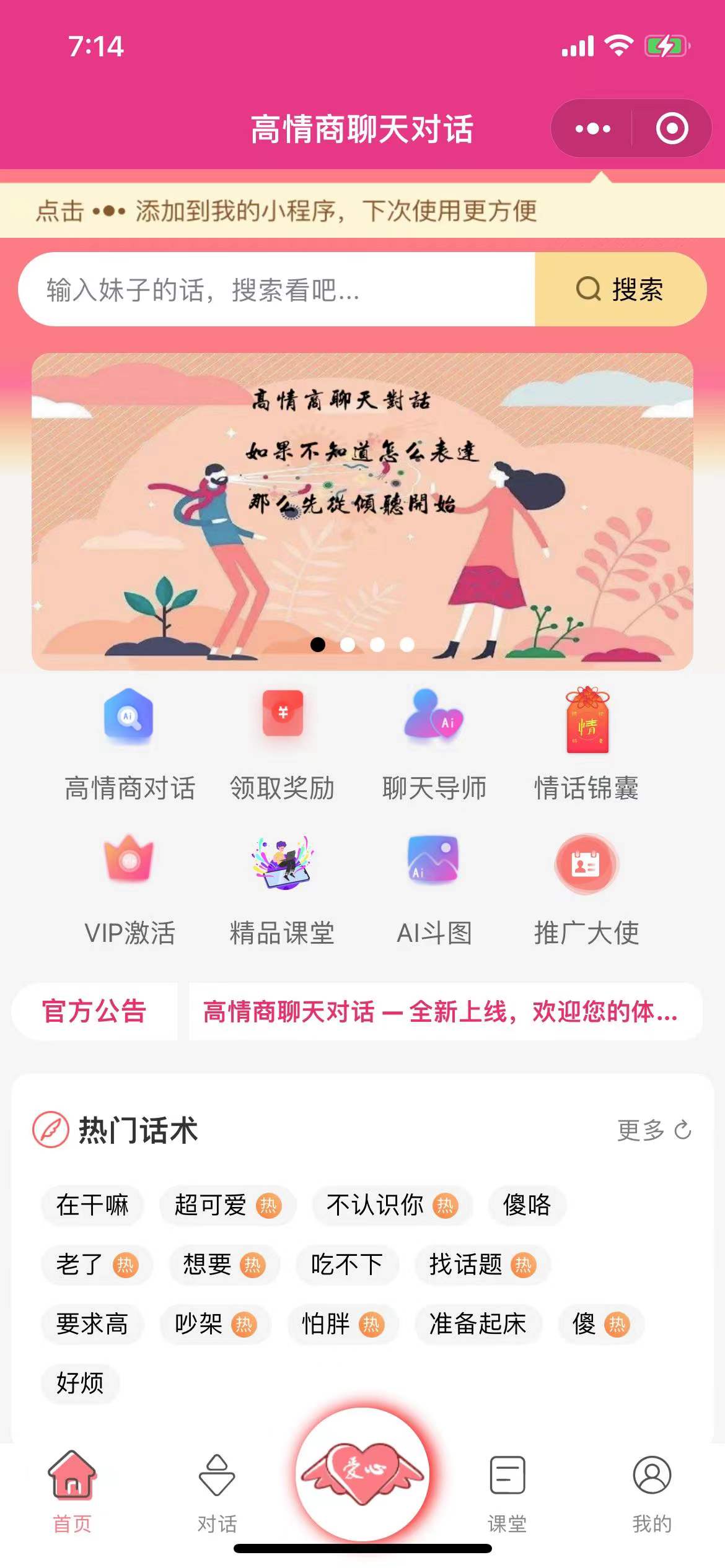Open the 高情商聊天对话 banner

tap(362, 511)
